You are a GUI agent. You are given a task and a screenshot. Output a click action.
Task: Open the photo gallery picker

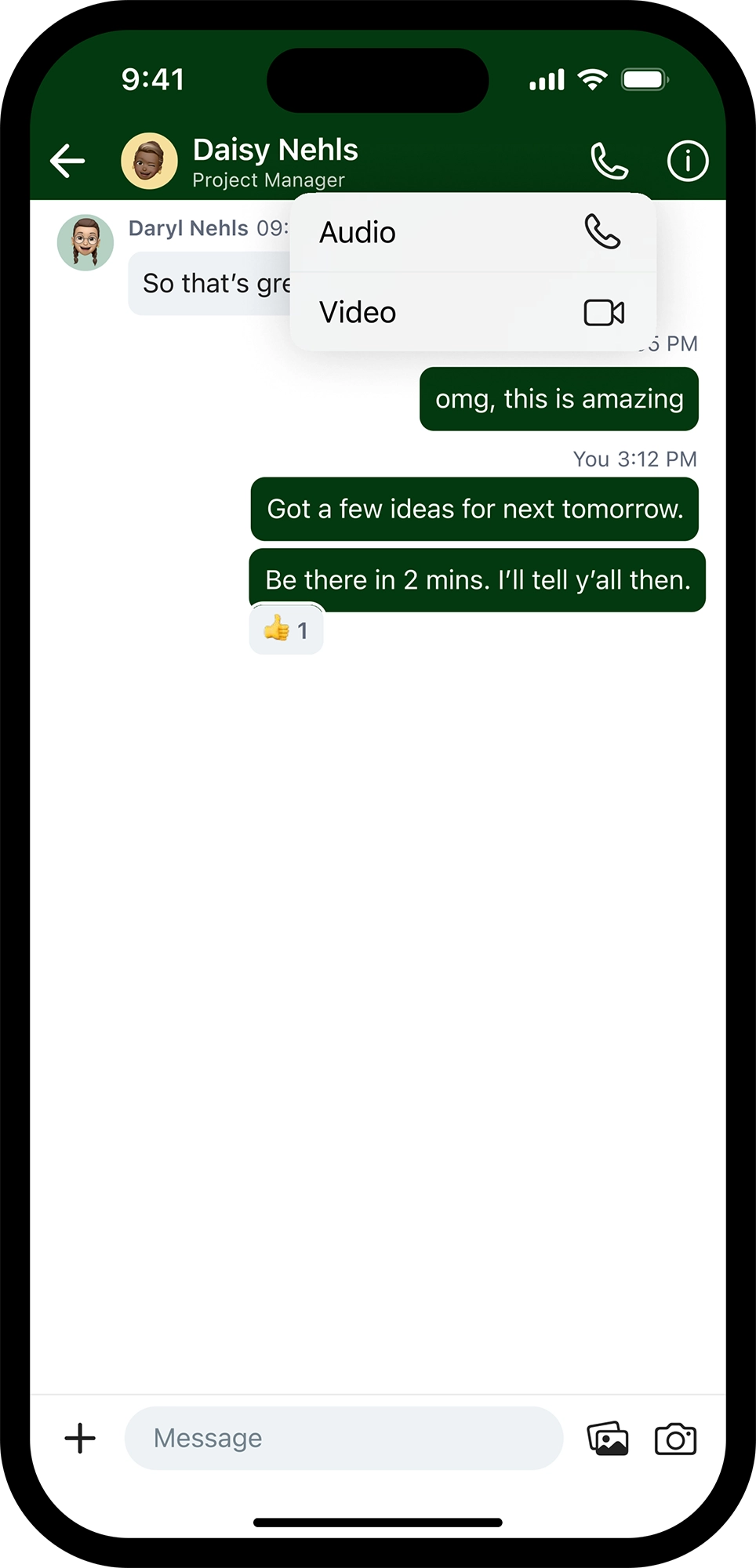[x=608, y=1439]
